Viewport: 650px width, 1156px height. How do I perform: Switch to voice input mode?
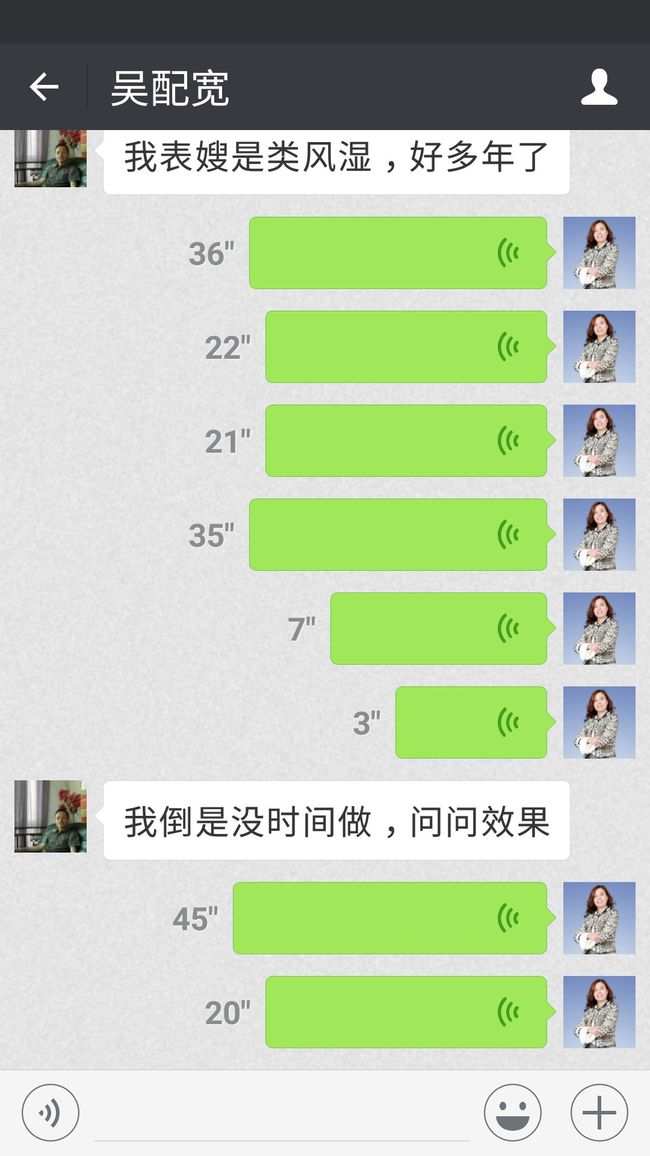[x=50, y=1113]
